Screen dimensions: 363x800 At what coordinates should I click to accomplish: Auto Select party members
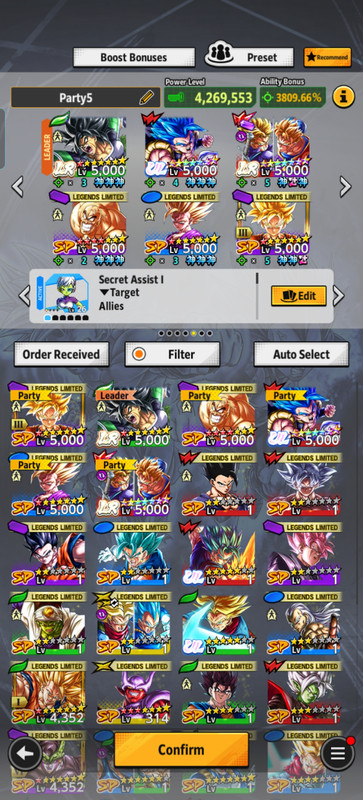tap(301, 354)
